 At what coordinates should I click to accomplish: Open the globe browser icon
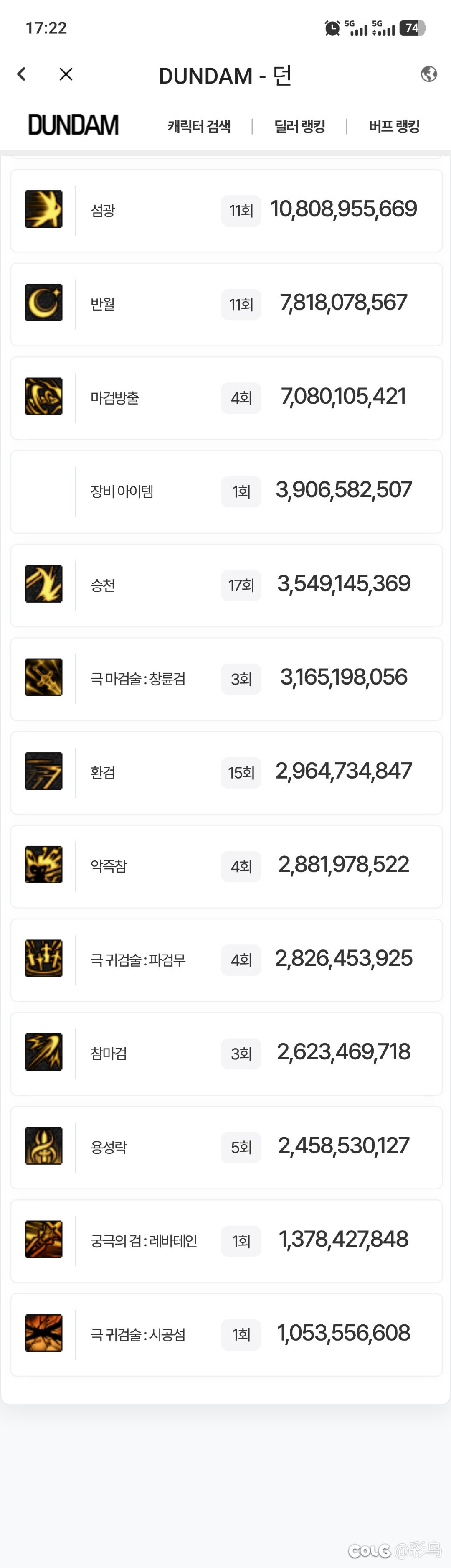(428, 74)
